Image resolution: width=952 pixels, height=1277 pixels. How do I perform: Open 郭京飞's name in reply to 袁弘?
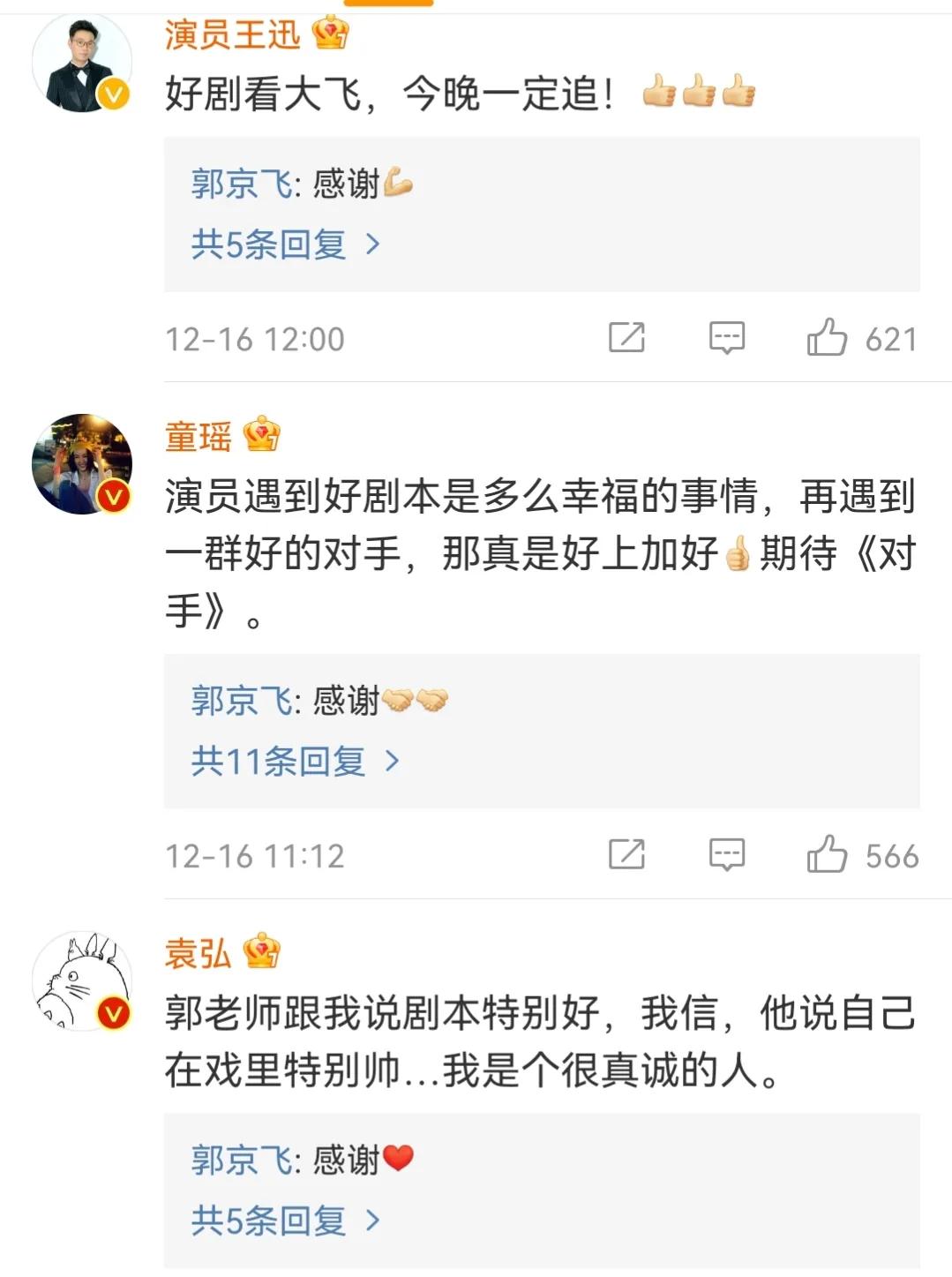(242, 1161)
